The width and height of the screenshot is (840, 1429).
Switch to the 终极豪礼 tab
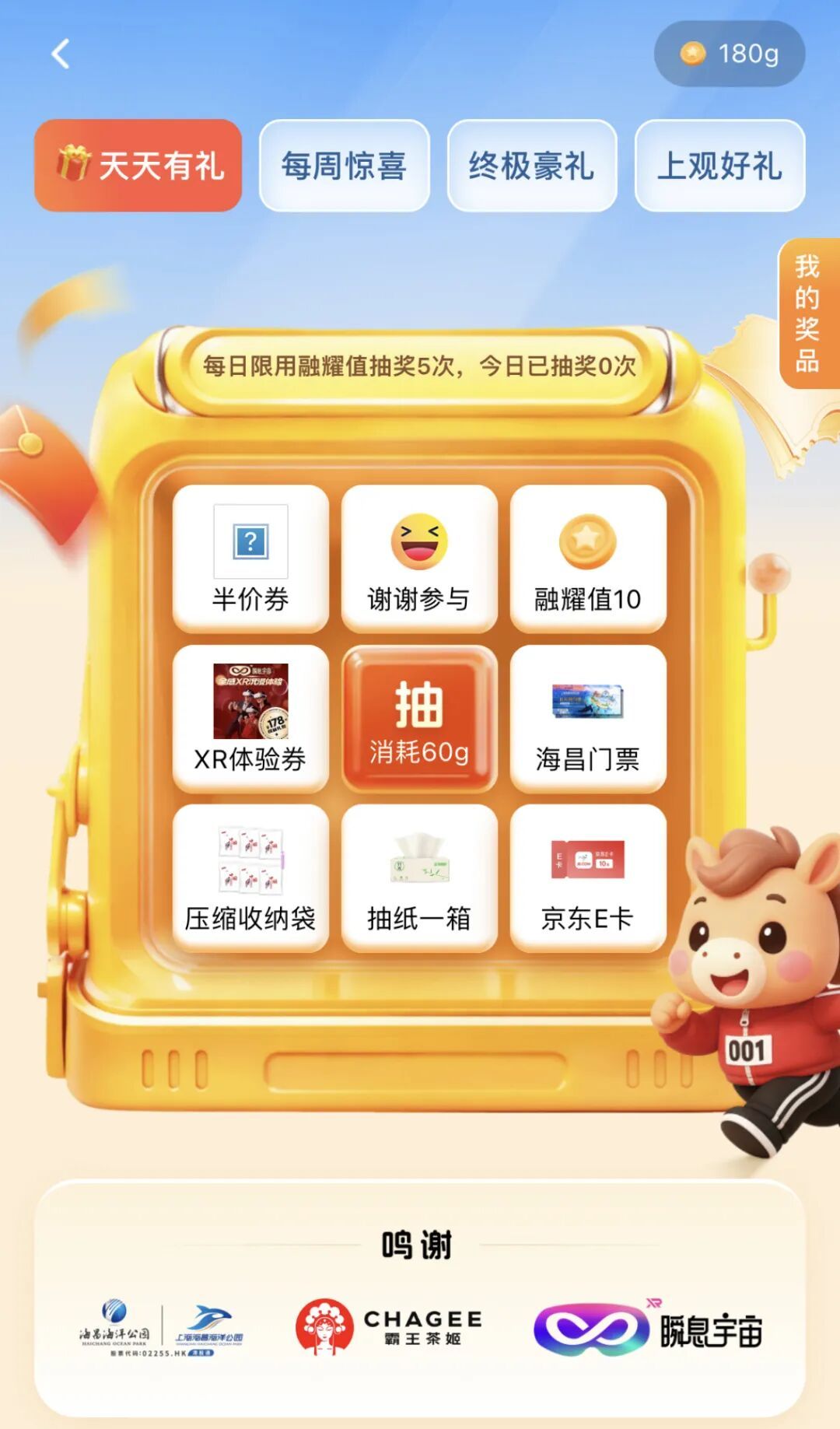[532, 166]
